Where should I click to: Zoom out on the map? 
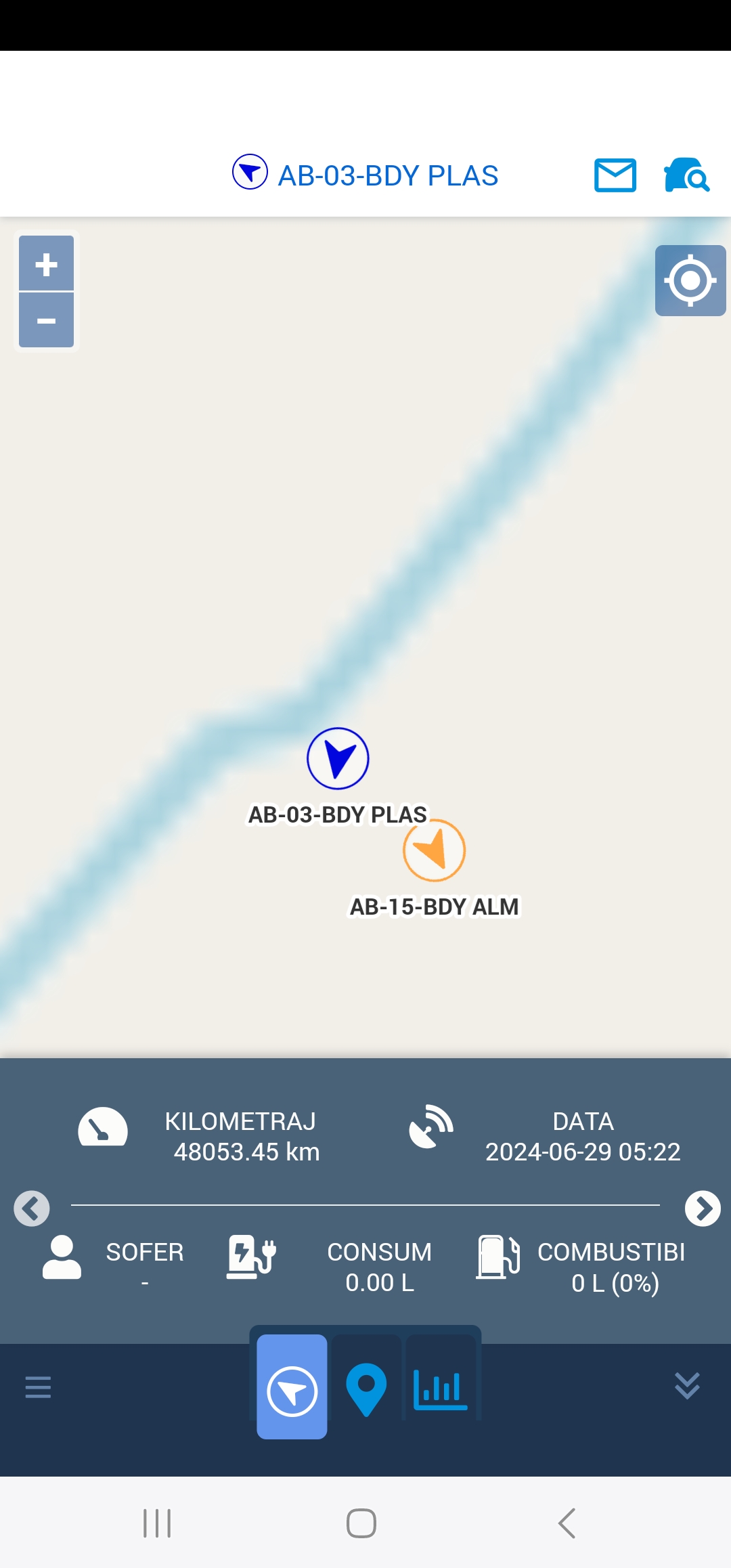click(x=46, y=320)
